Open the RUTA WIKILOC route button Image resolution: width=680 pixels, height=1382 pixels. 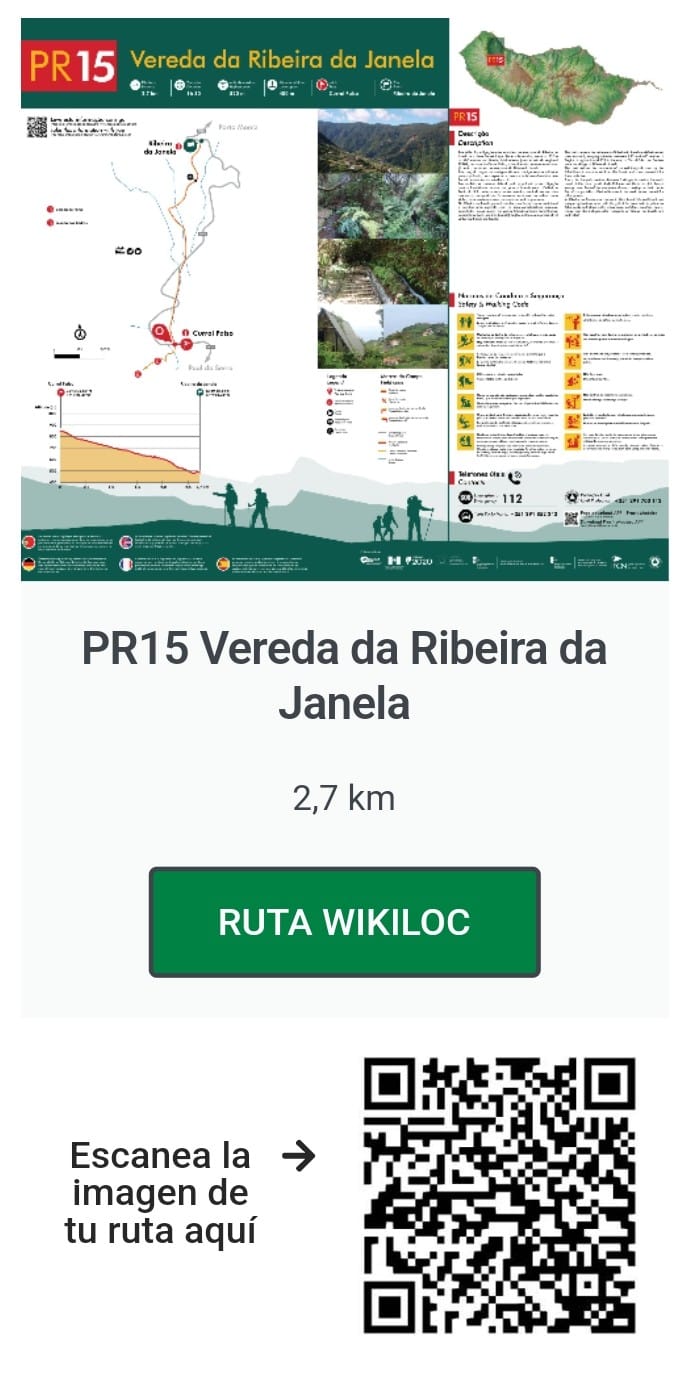[344, 921]
